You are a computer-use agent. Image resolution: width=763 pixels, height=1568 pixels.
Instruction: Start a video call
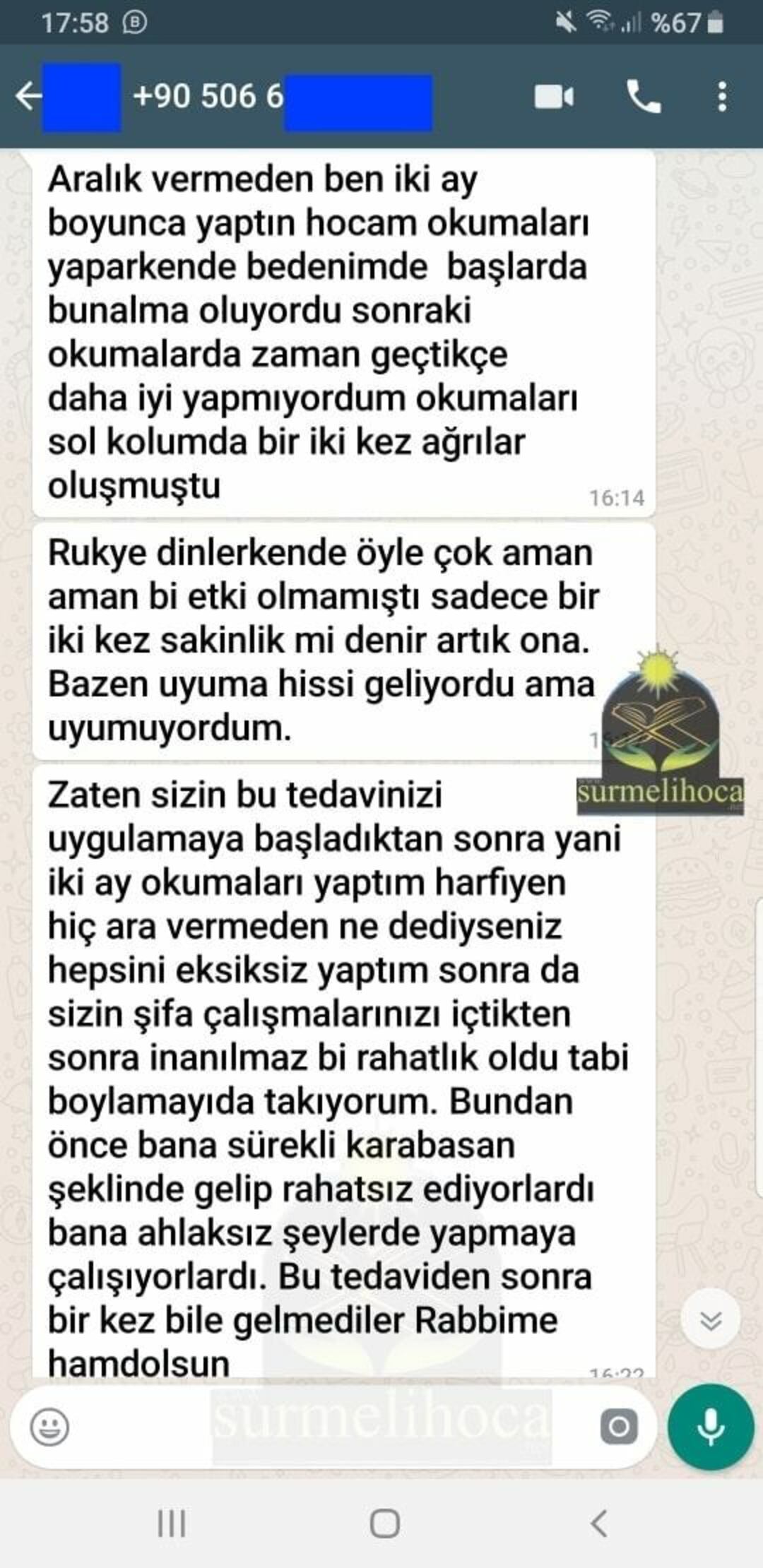point(554,97)
